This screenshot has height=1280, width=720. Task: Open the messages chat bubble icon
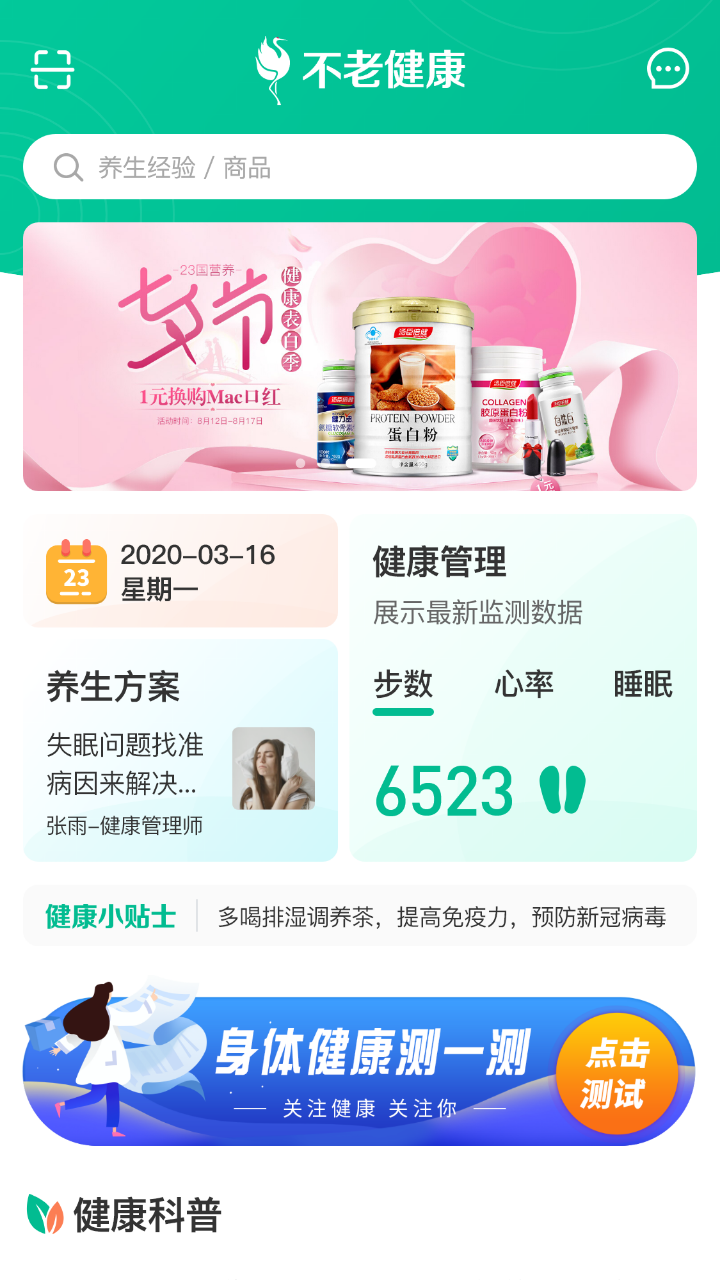[x=666, y=70]
